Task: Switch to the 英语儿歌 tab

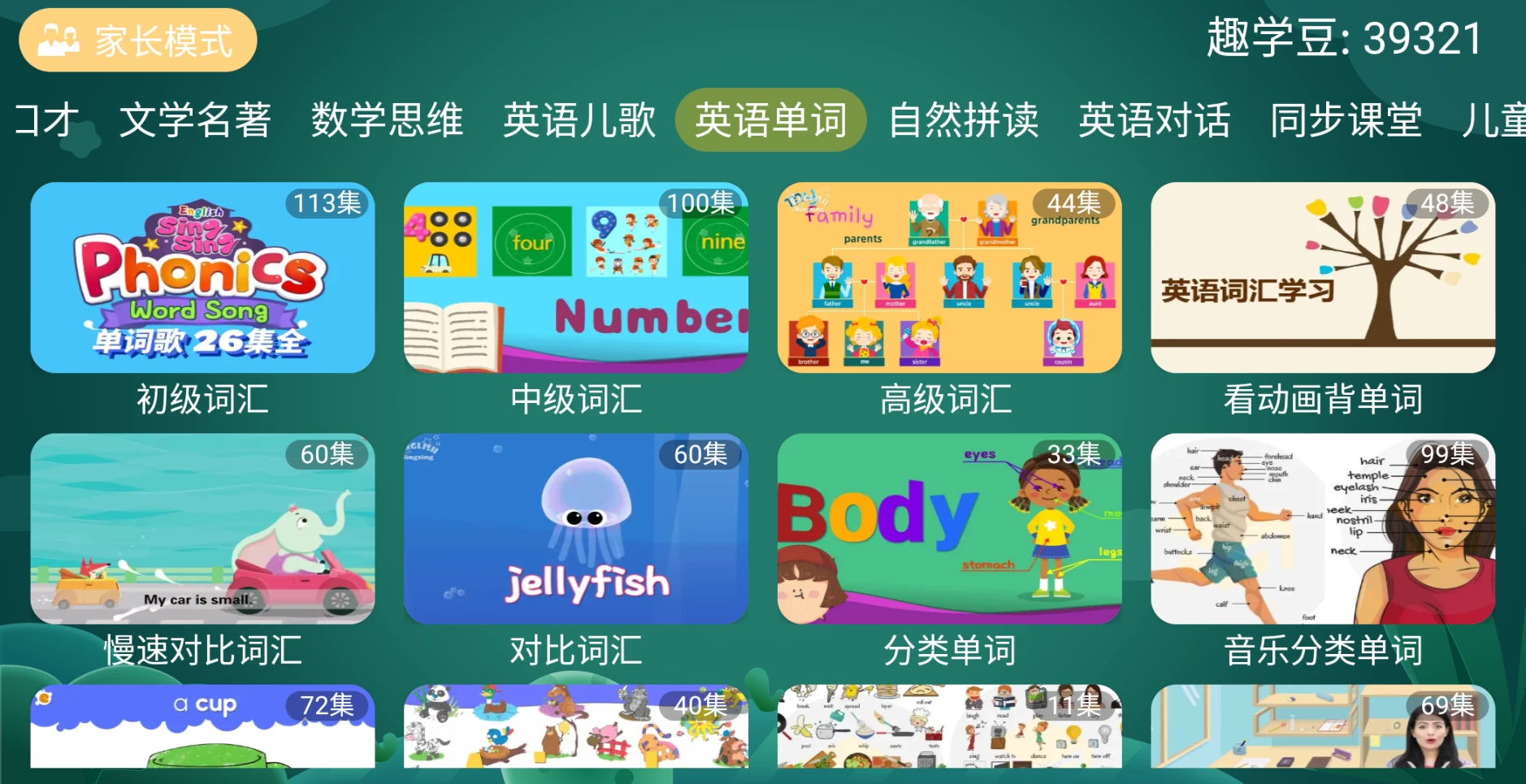Action: pyautogui.click(x=579, y=120)
